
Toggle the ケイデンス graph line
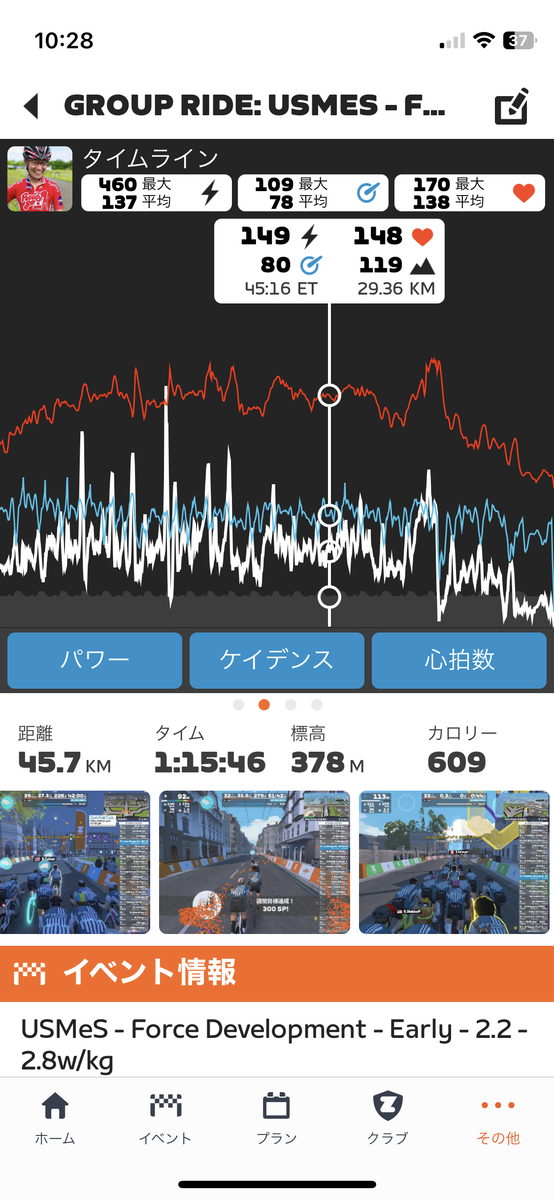click(x=276, y=660)
